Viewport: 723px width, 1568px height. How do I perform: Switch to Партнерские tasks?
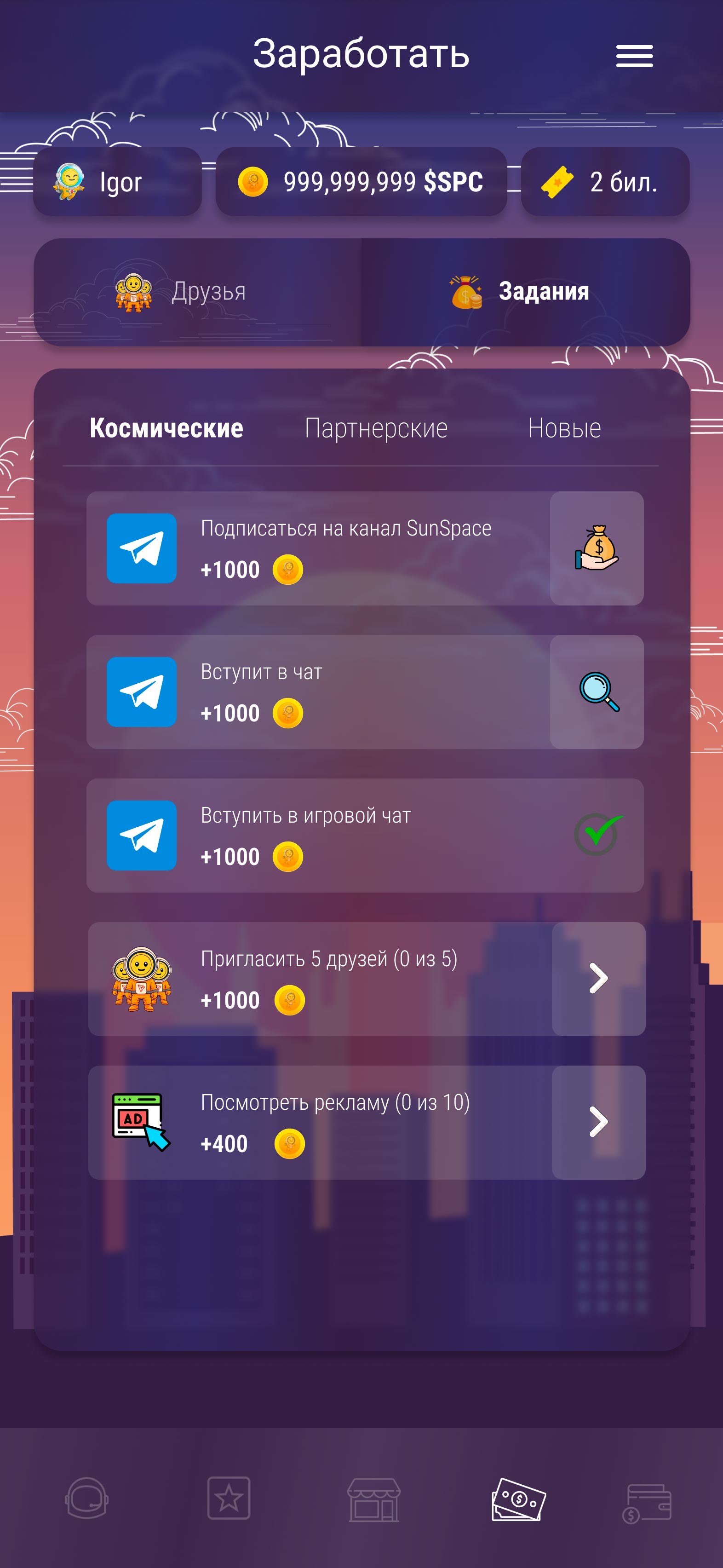tap(375, 428)
